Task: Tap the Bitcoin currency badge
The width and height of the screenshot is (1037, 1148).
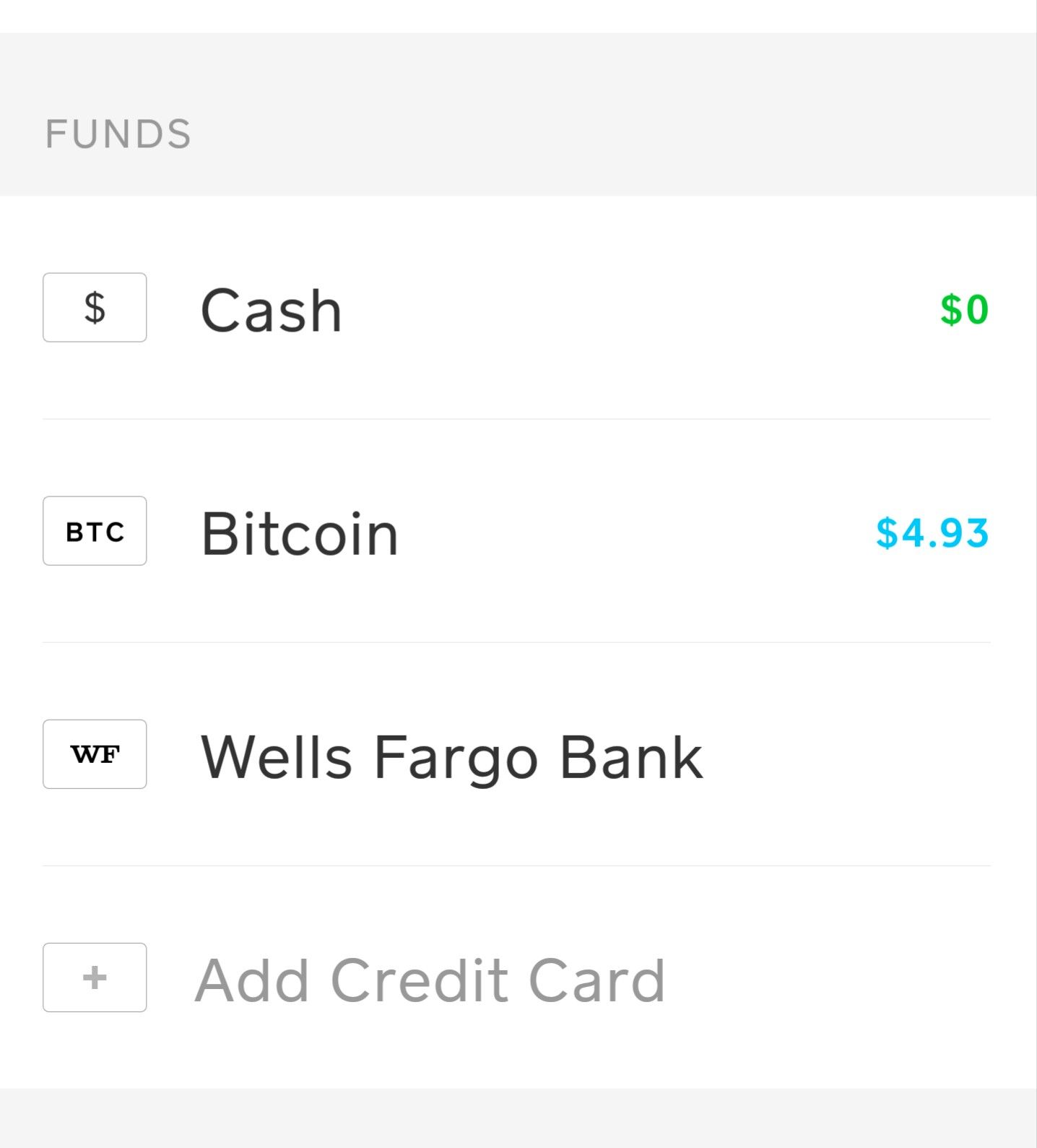Action: click(x=94, y=532)
